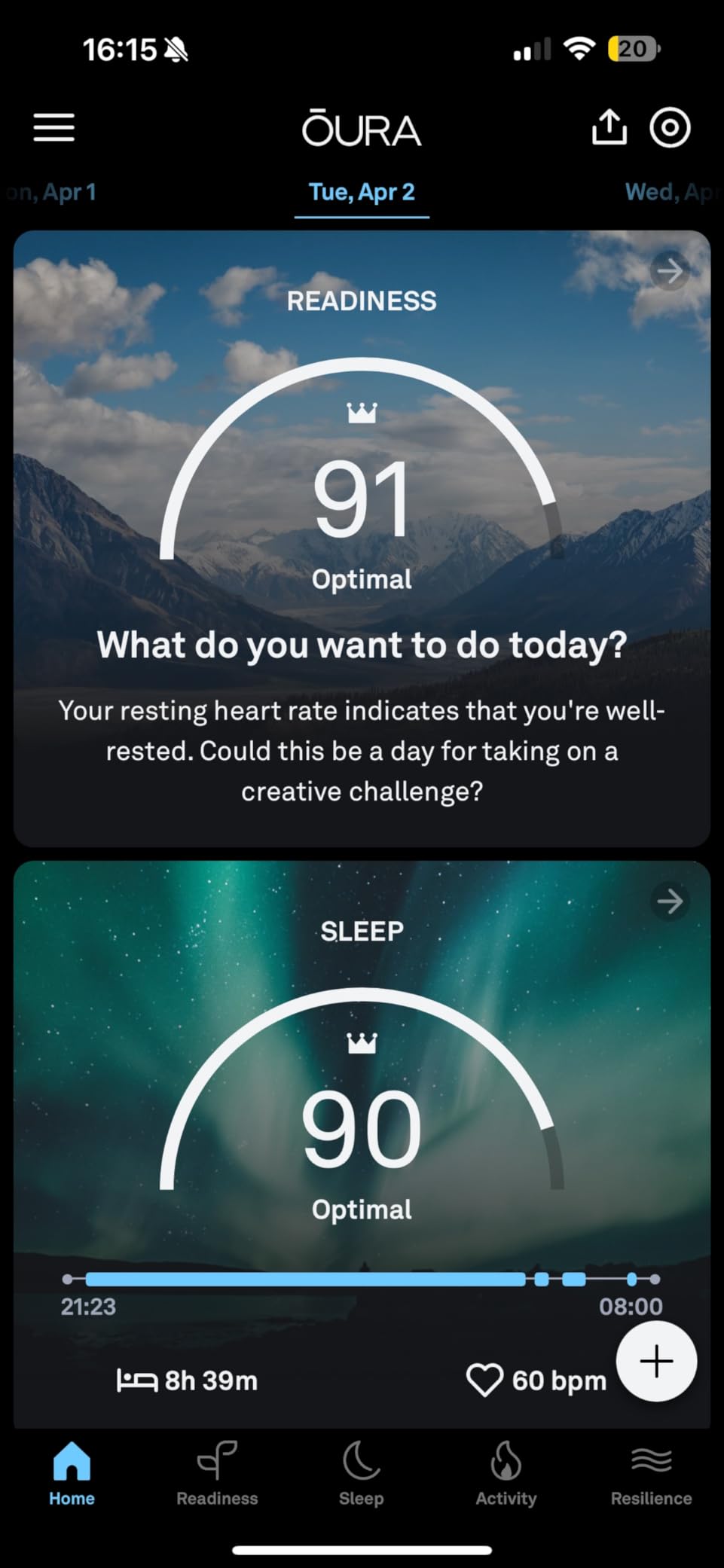Tap the heart icon next to 60 bpm

pyautogui.click(x=487, y=1380)
